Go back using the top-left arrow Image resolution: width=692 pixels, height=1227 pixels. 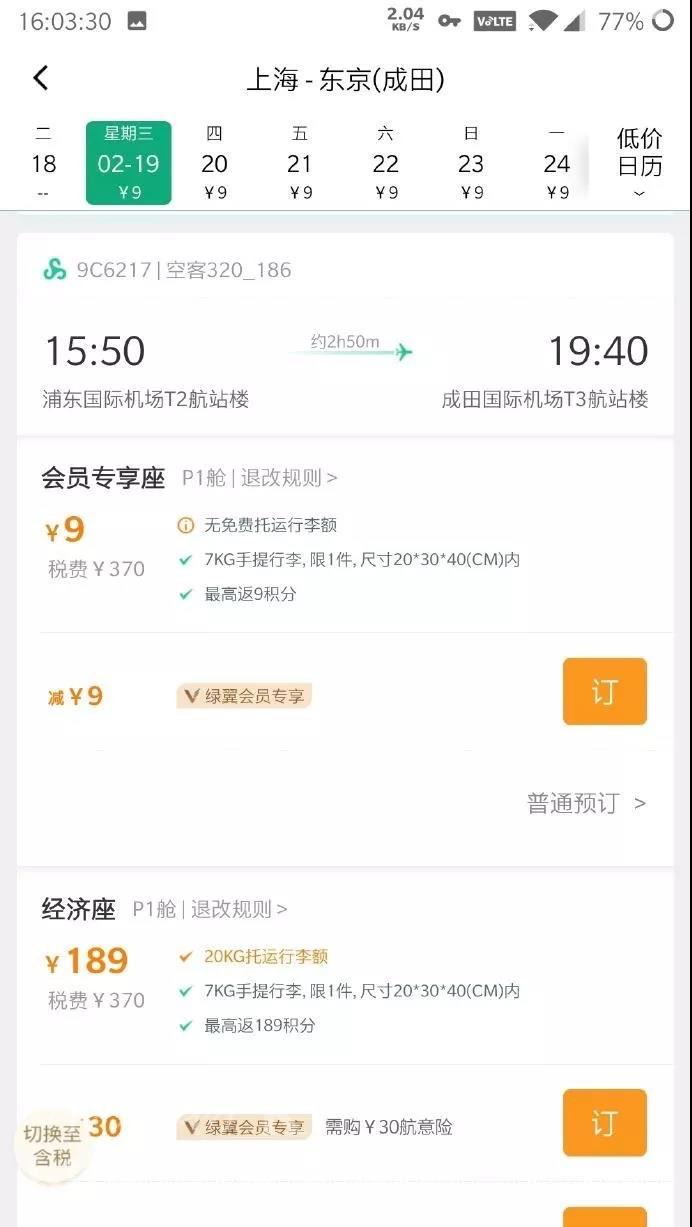click(x=41, y=78)
